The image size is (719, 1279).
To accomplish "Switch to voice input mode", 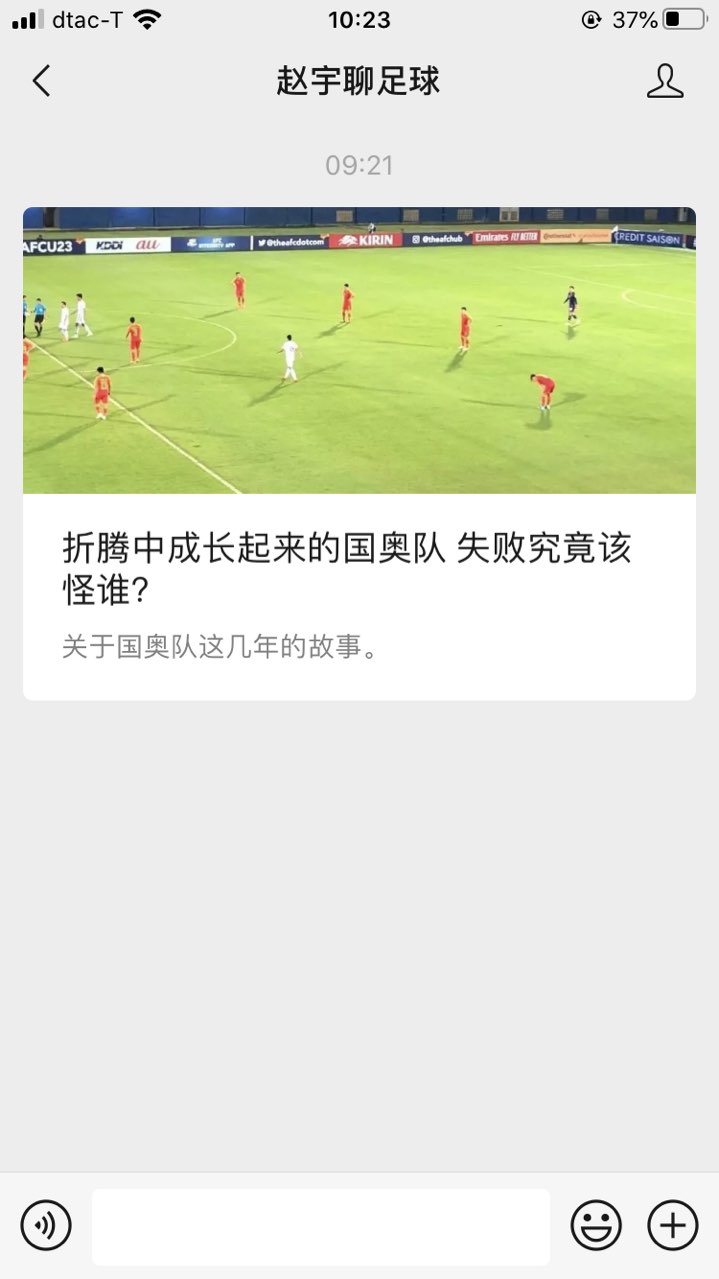I will [46, 1225].
